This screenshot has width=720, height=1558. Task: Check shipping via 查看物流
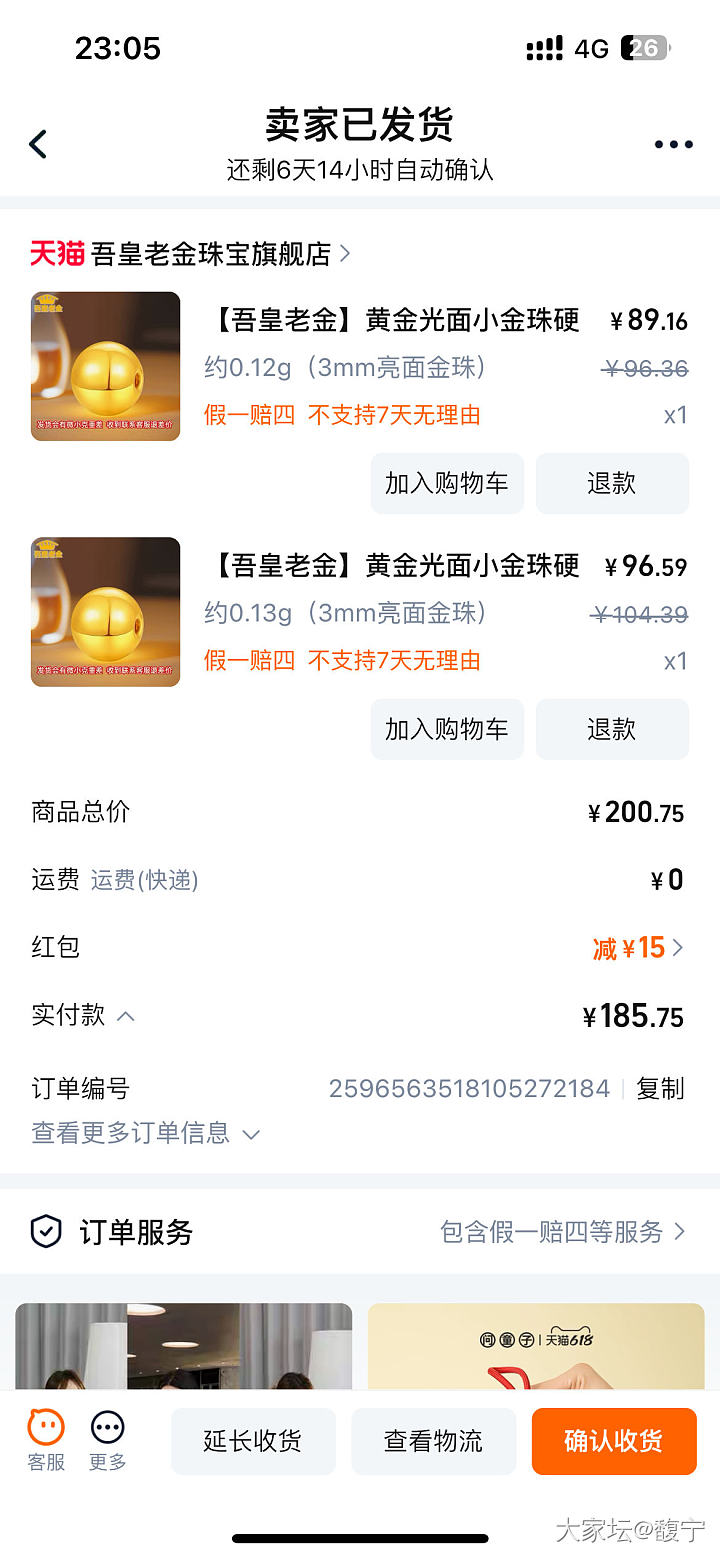[433, 1441]
